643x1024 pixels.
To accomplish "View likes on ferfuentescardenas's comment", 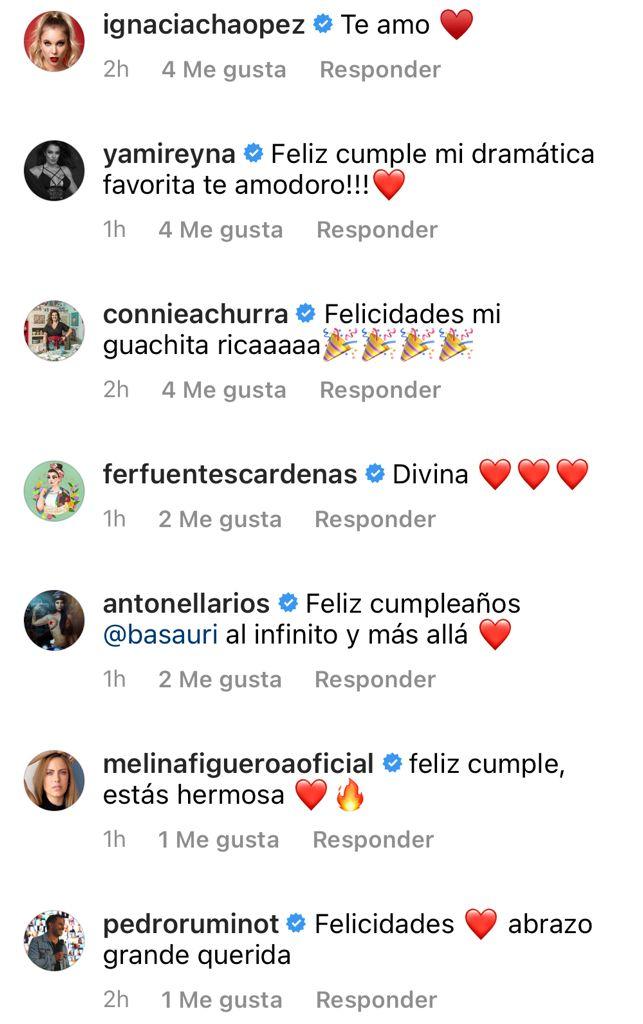I will point(220,520).
